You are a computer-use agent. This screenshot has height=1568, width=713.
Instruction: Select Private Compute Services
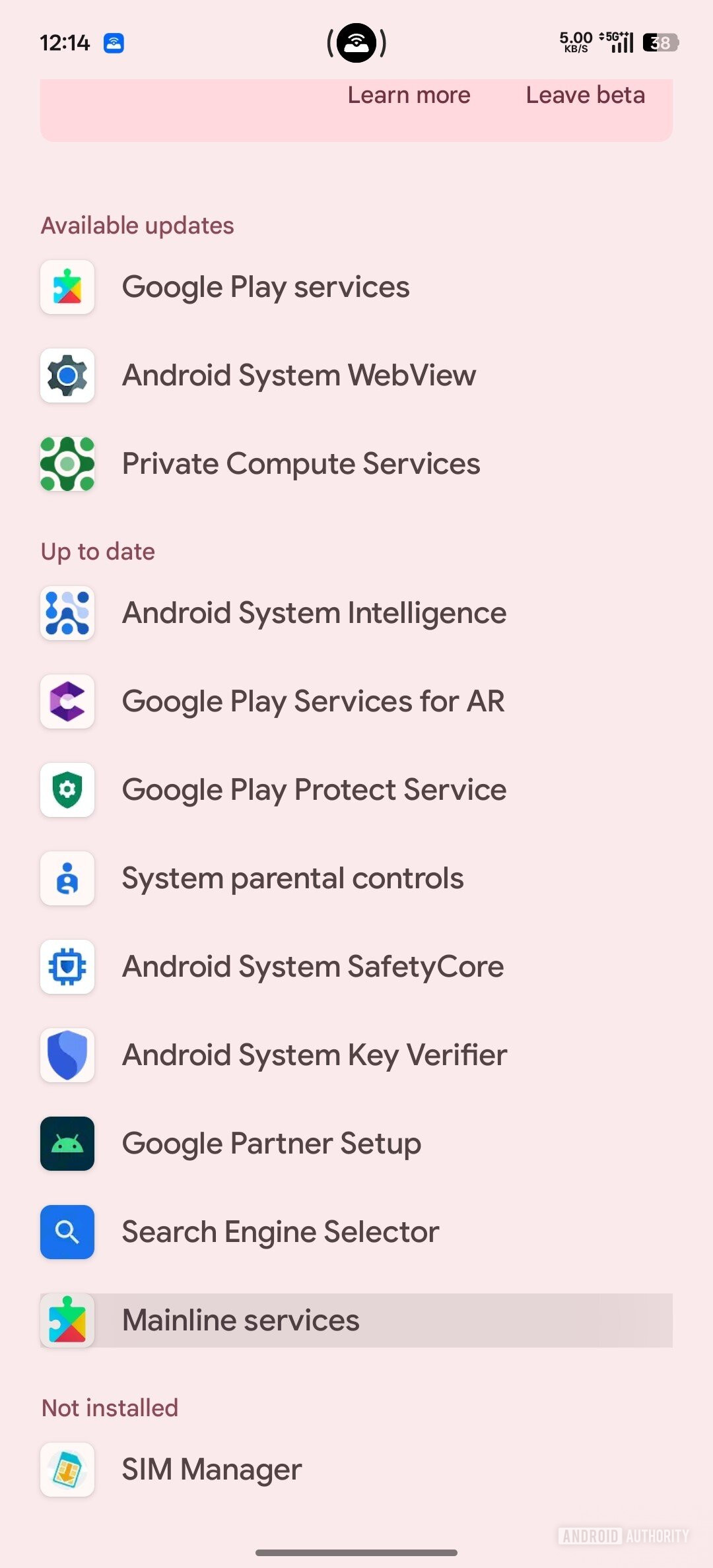click(300, 464)
